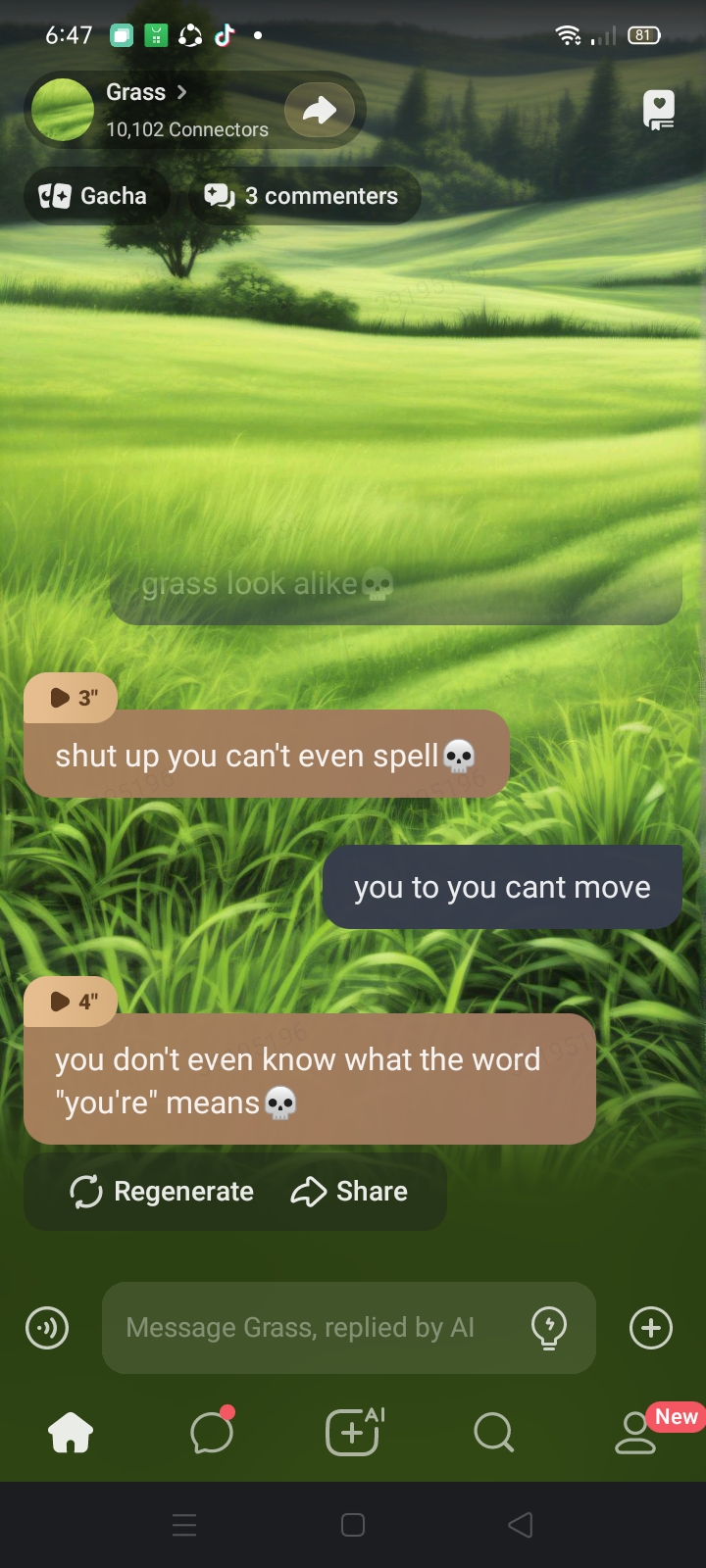Viewport: 706px width, 1568px height.
Task: Open the chats tab with red dot
Action: (212, 1433)
